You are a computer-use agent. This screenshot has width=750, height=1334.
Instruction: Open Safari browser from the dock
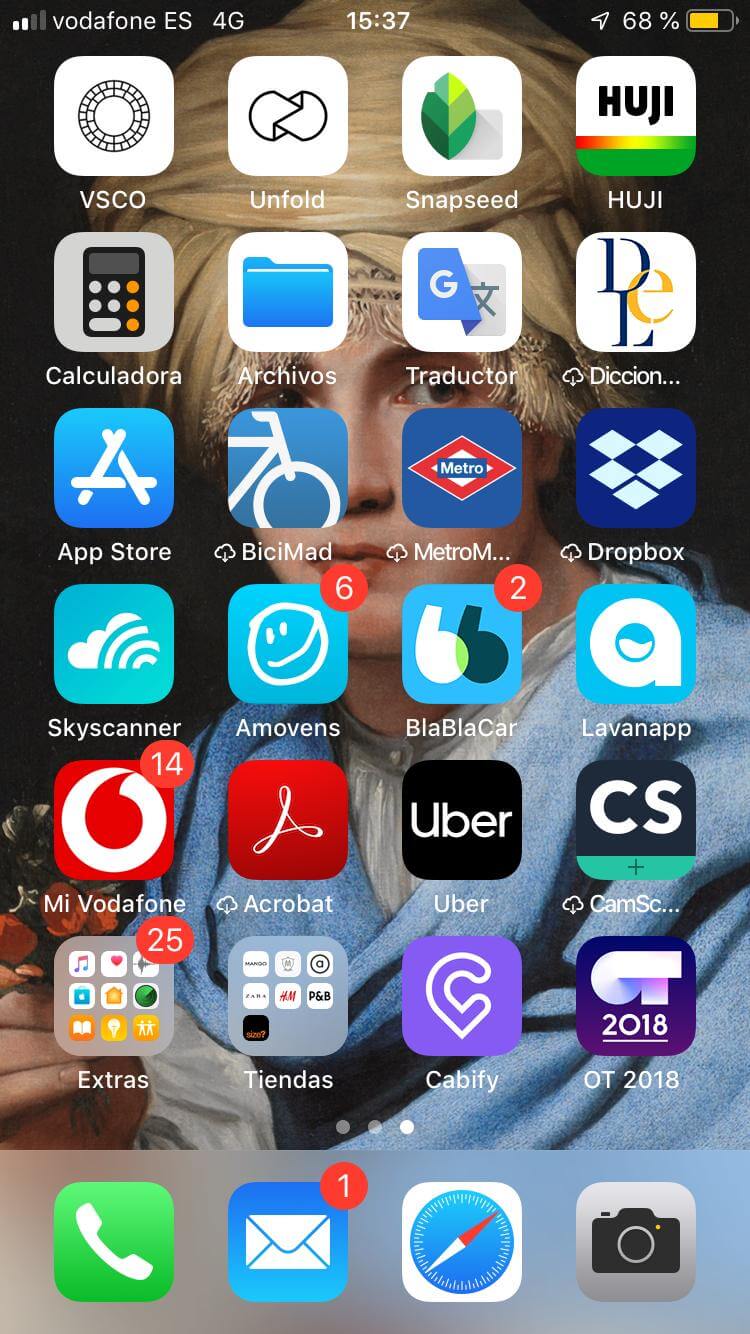462,1242
